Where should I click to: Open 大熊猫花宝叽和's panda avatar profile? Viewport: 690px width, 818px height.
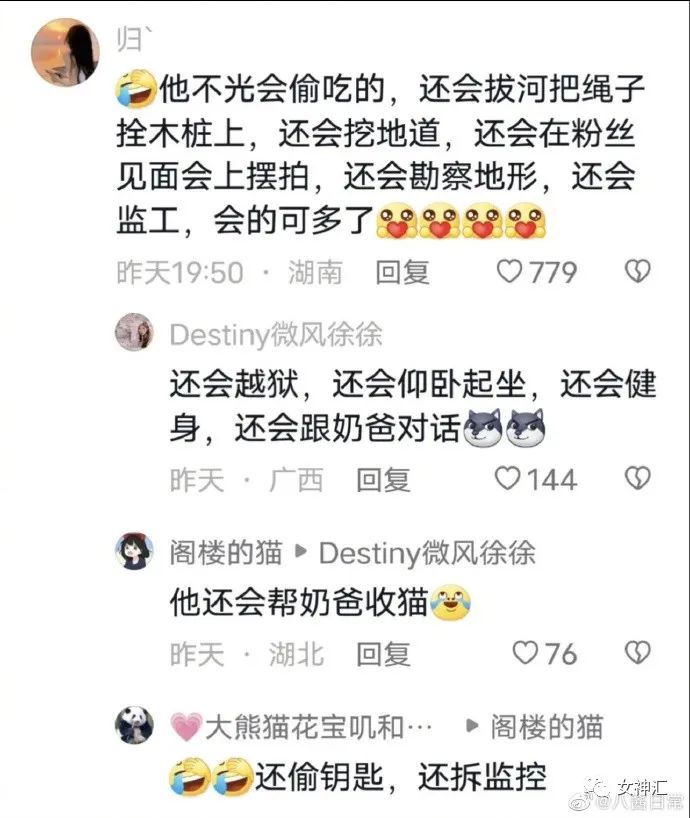pyautogui.click(x=134, y=725)
